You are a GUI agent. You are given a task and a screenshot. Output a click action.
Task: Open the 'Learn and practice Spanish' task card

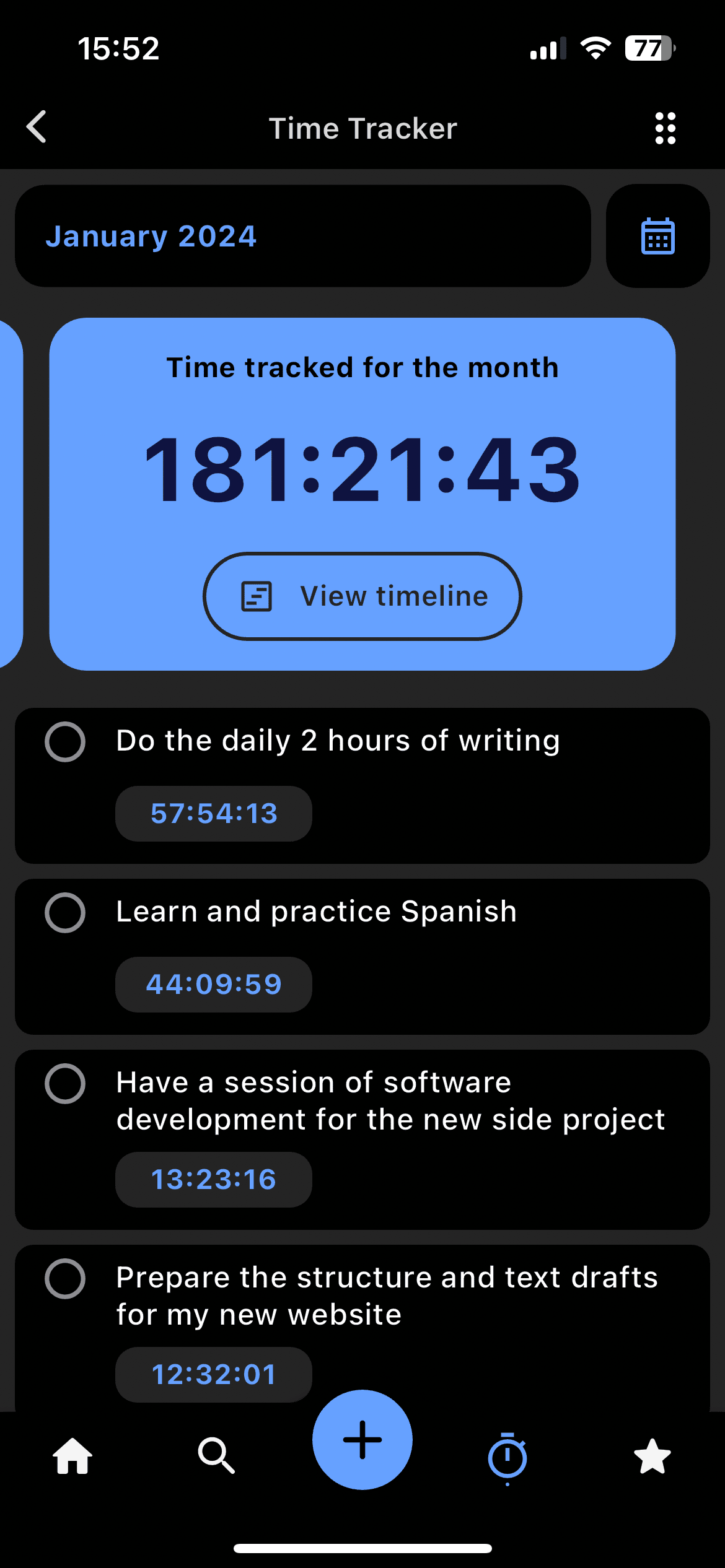click(362, 957)
